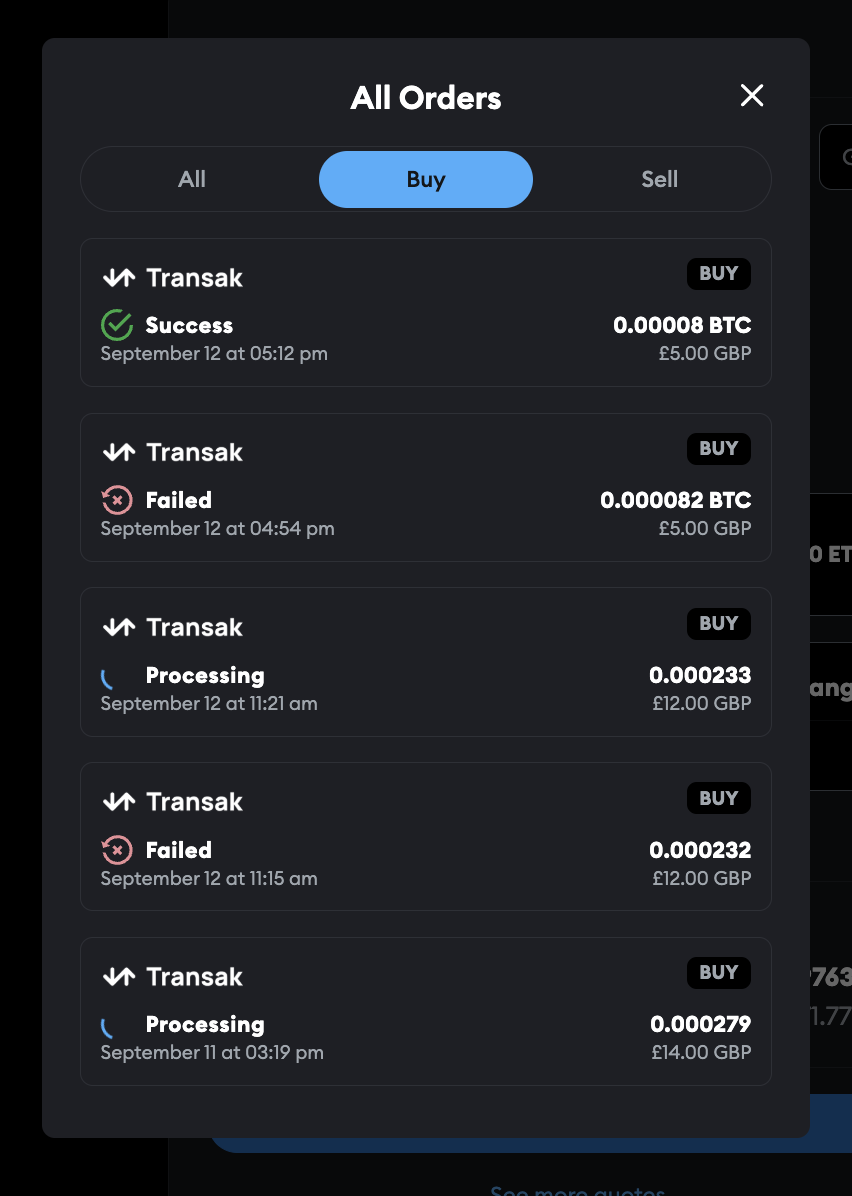Open the failed 0.000232 order
852x1196 pixels.
(425, 837)
